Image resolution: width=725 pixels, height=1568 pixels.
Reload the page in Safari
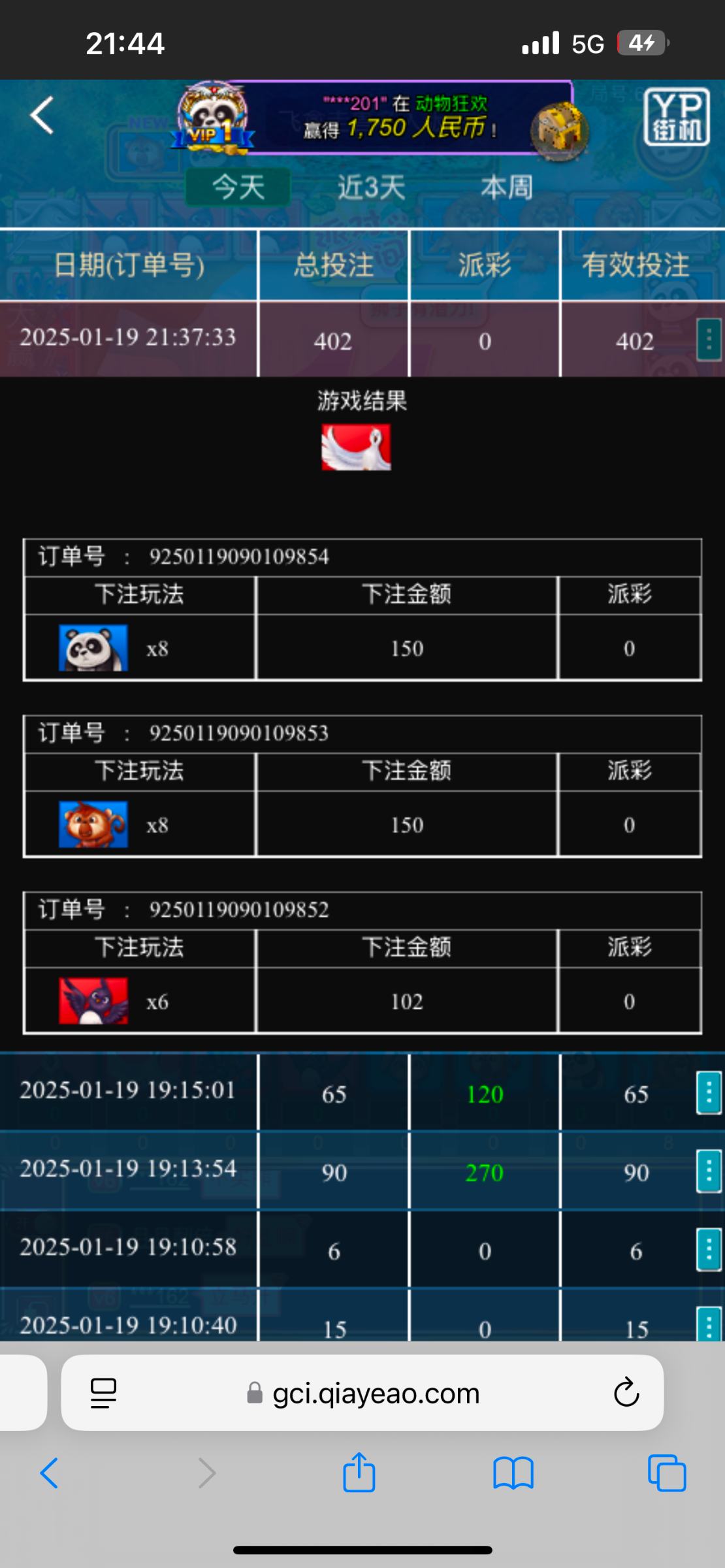[x=626, y=1393]
